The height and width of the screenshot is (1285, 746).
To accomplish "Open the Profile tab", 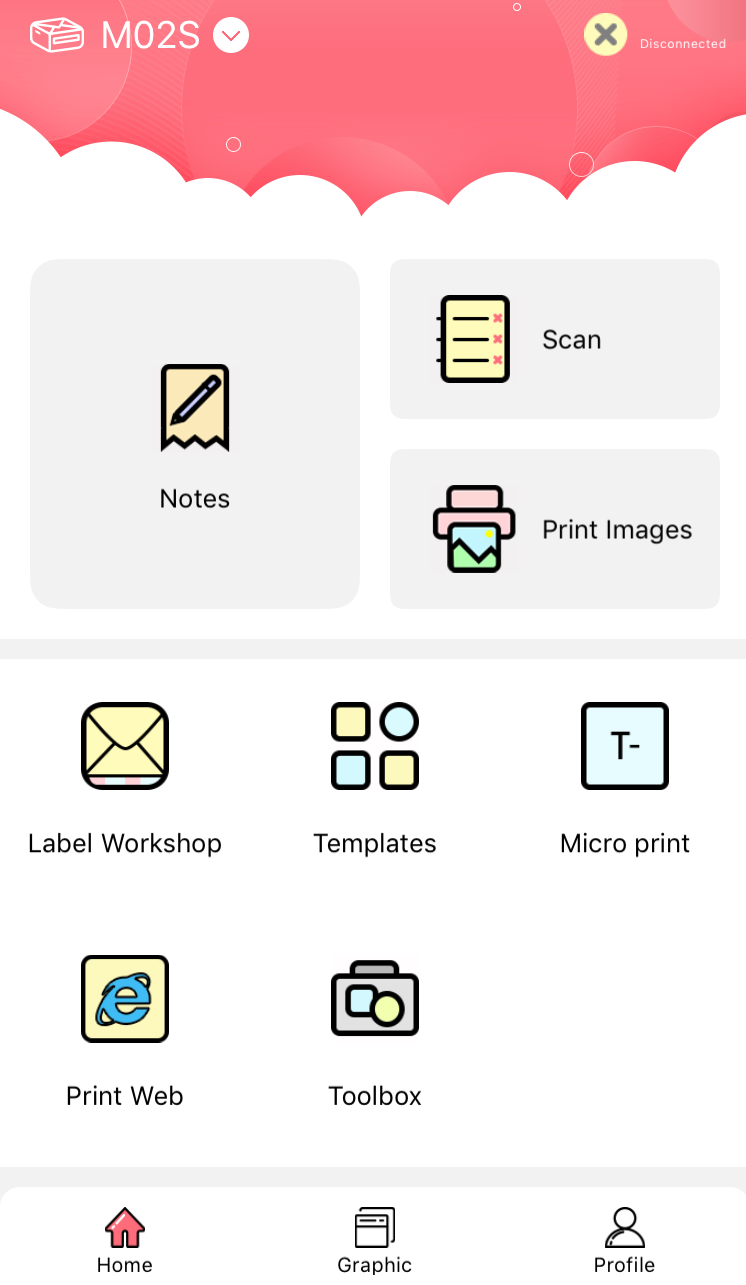I will pos(624,1240).
